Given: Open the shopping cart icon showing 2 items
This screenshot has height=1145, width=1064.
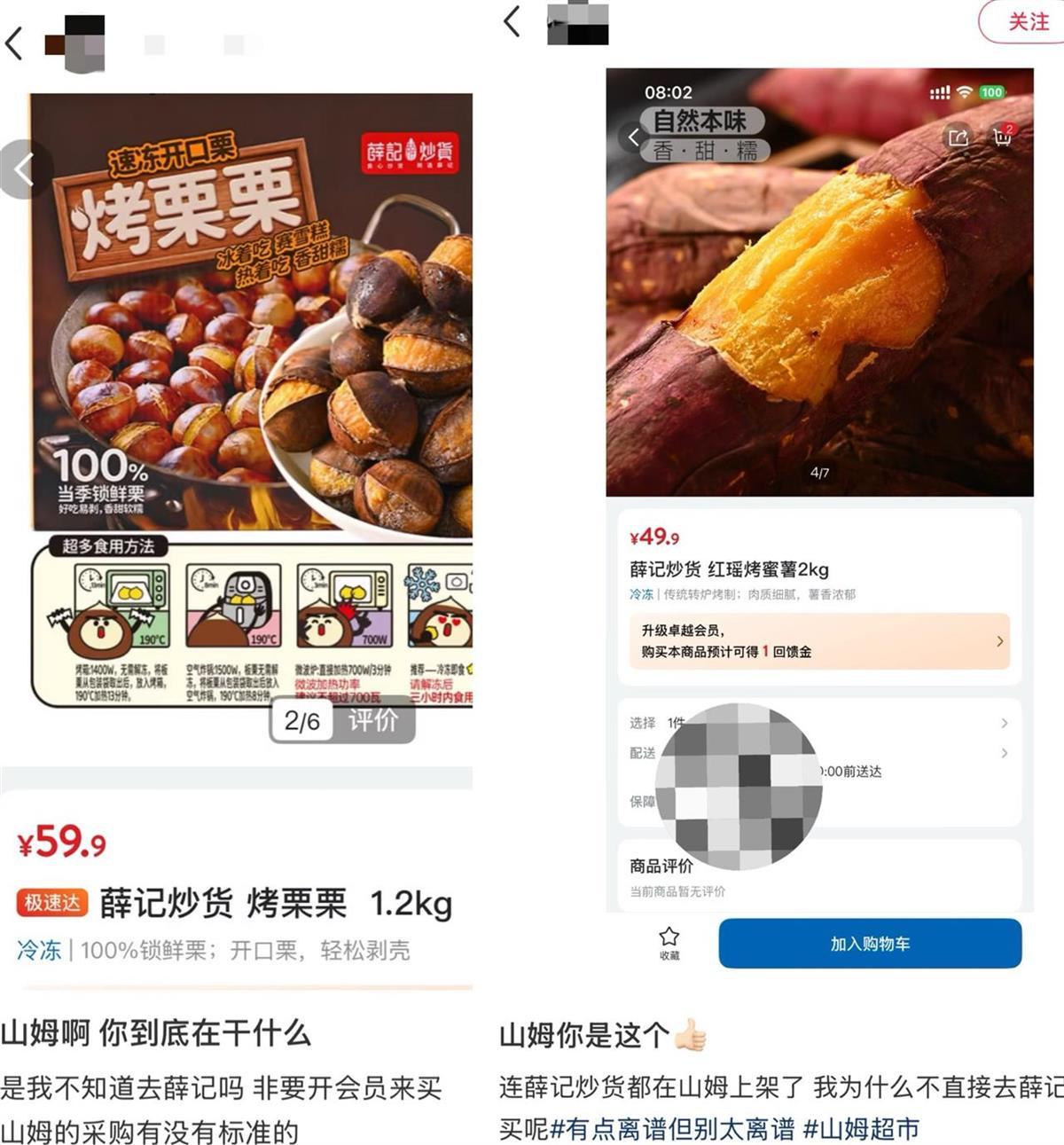Looking at the screenshot, I should click(1001, 138).
